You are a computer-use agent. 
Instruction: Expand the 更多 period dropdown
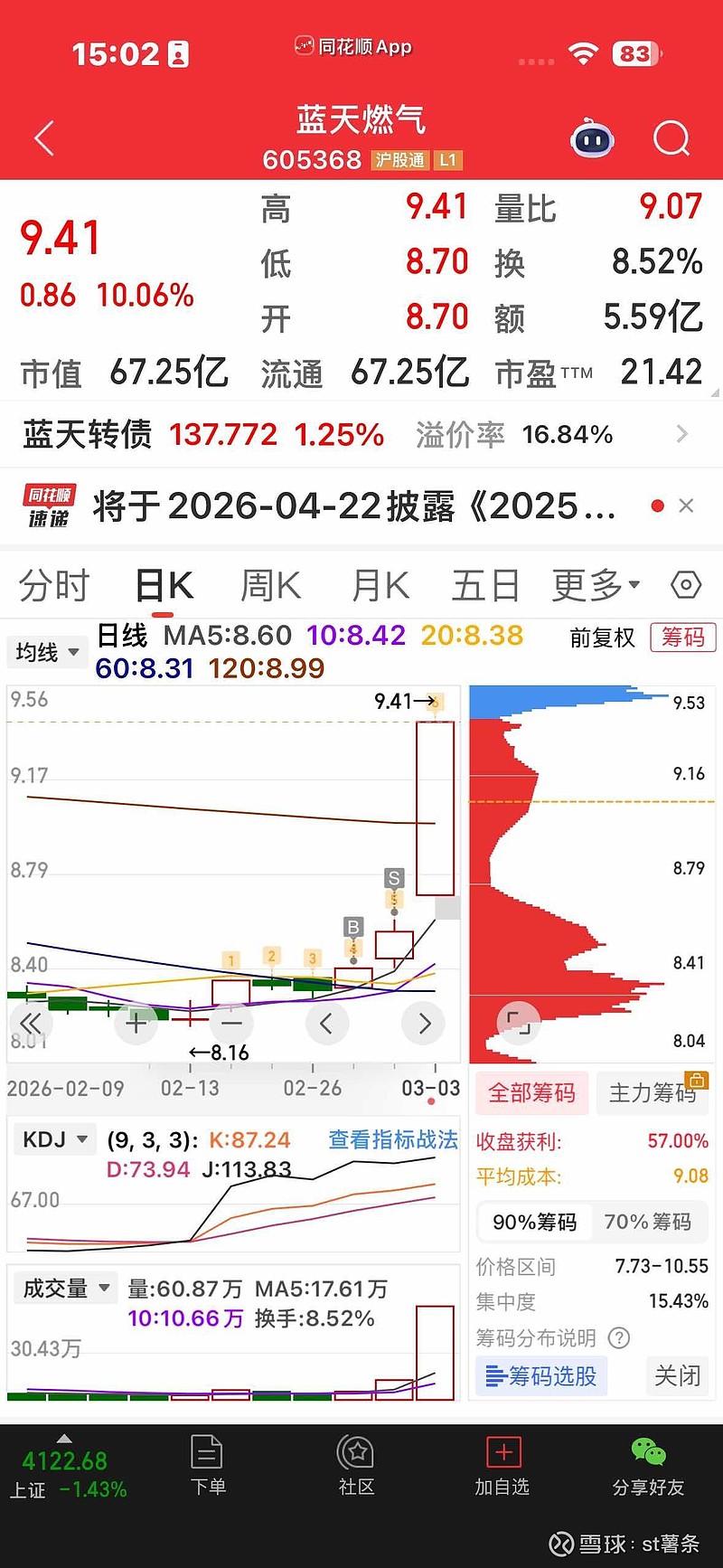click(x=596, y=586)
